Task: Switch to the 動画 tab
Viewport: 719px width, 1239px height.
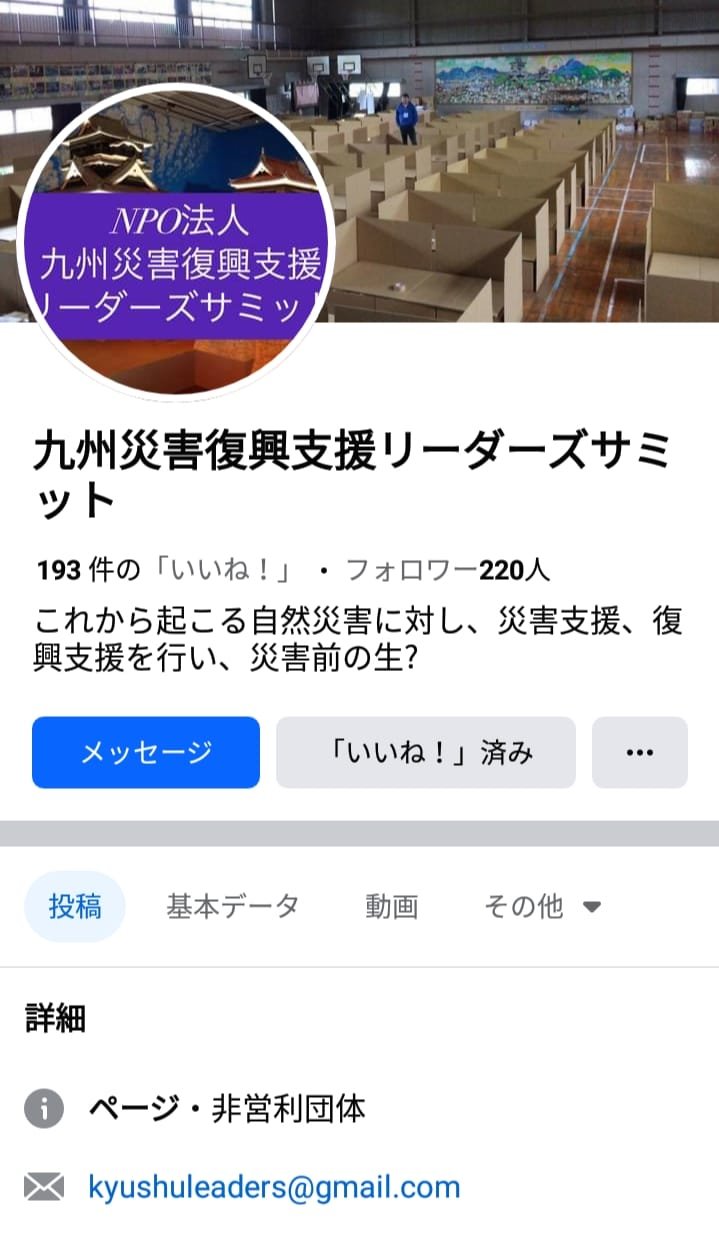Action: [x=391, y=907]
